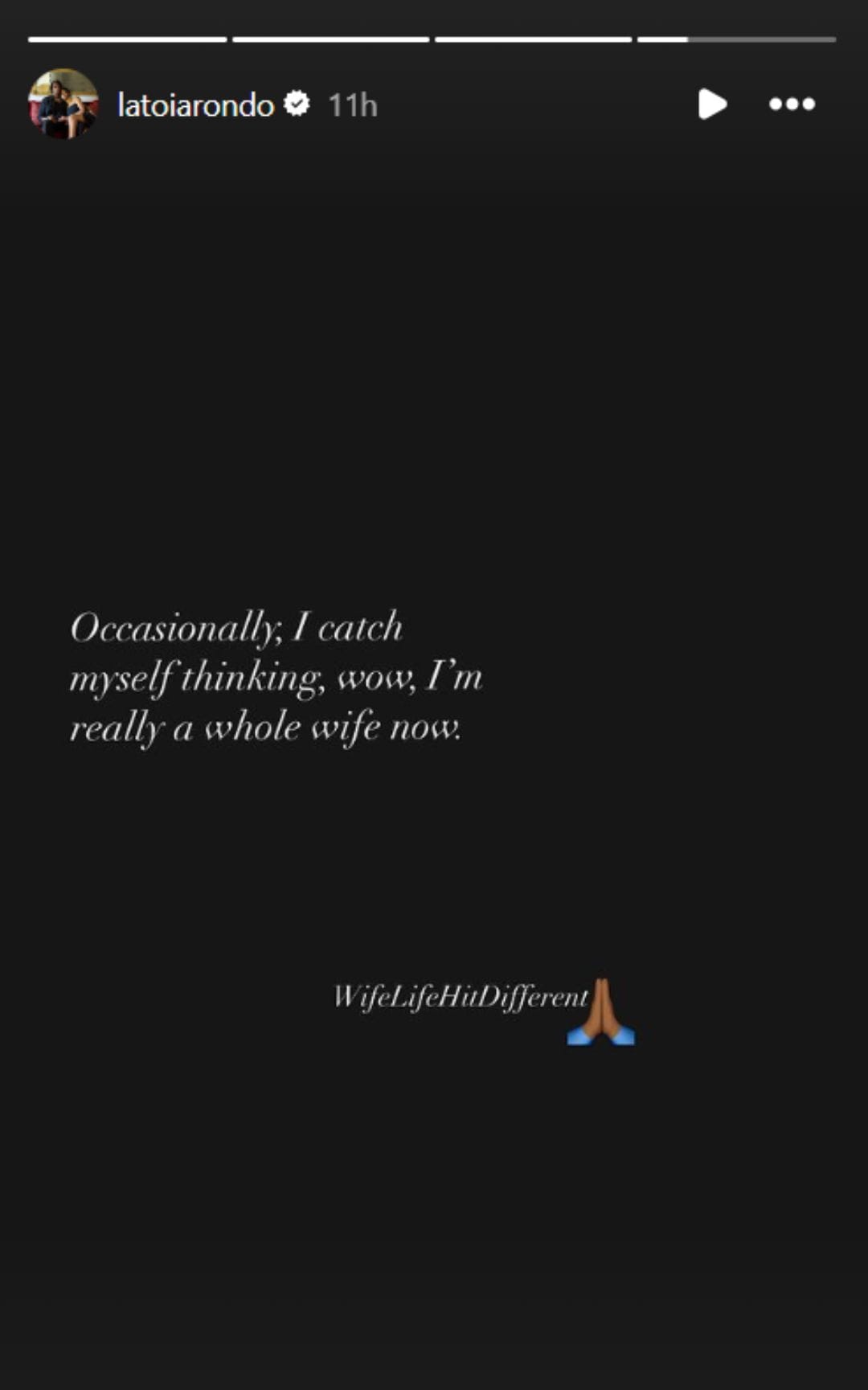The image size is (868, 1390).
Task: Open latoiarondo's profile picture
Action: [x=63, y=104]
